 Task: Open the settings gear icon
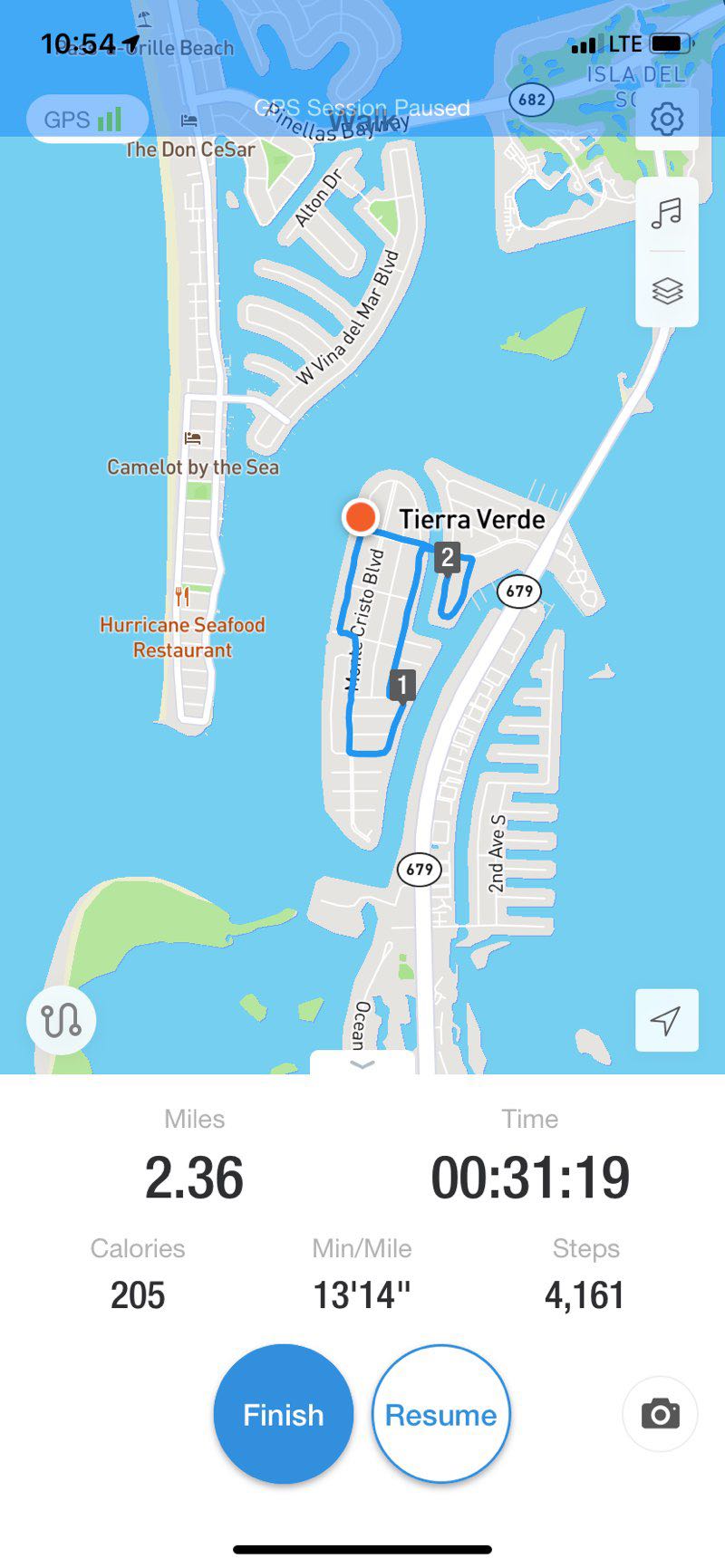tap(667, 120)
